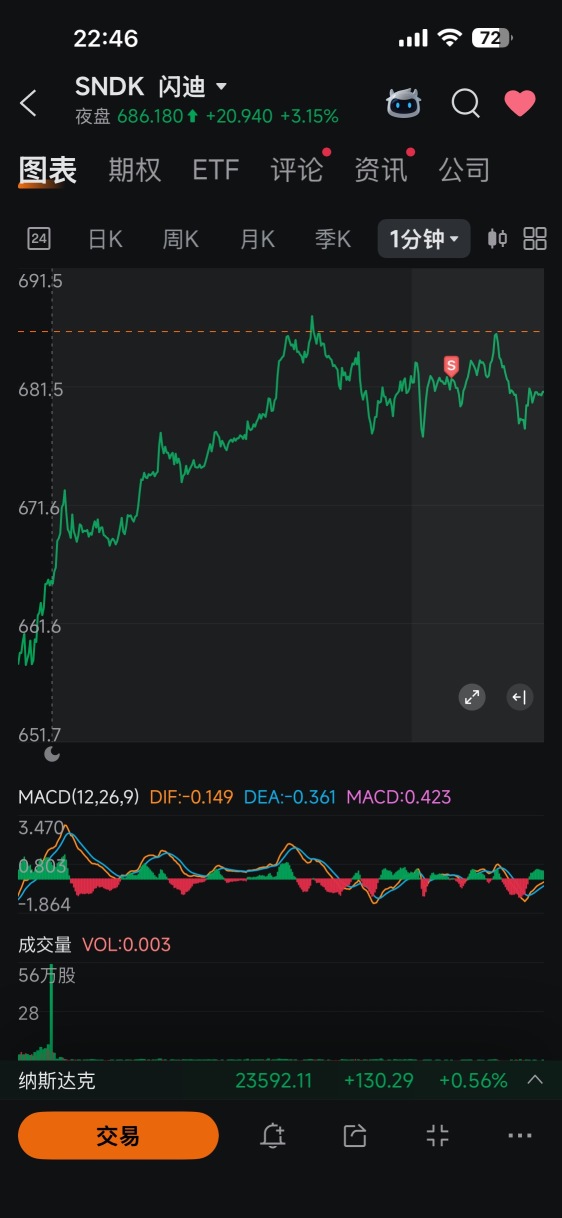
Task: Open the 1分钟 interval dropdown
Action: 424,239
